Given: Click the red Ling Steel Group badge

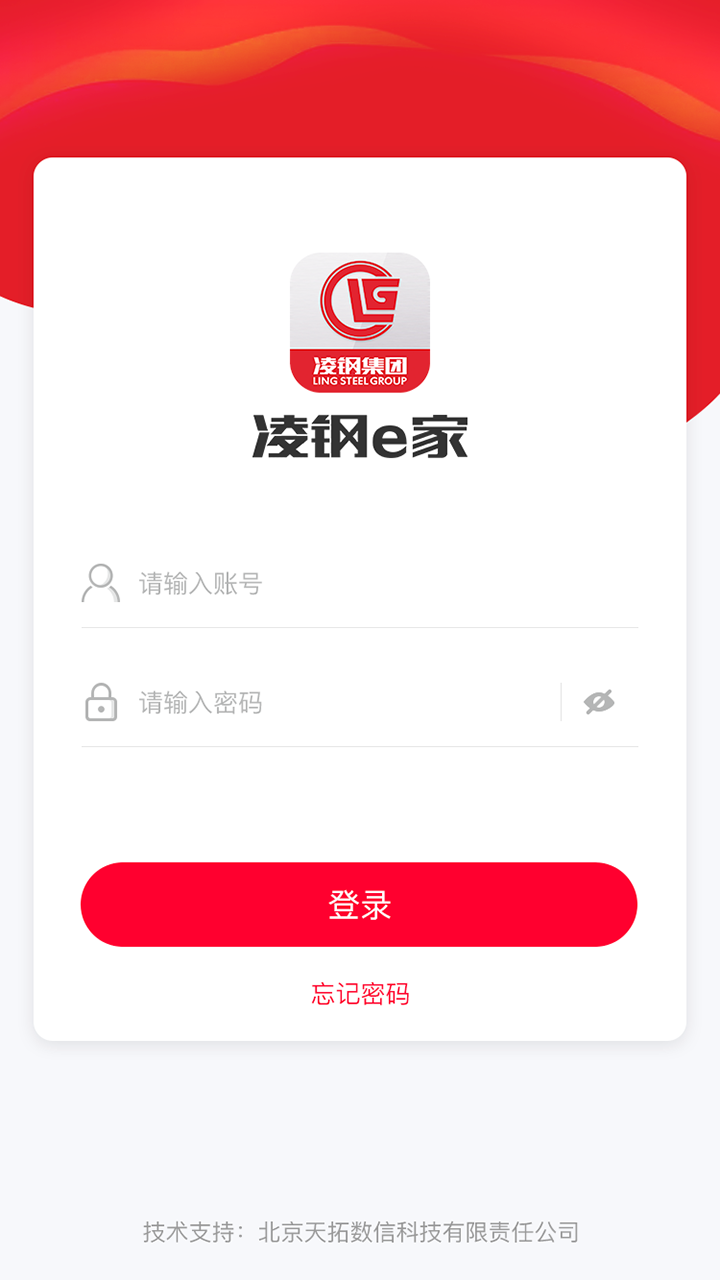Looking at the screenshot, I should tap(360, 368).
